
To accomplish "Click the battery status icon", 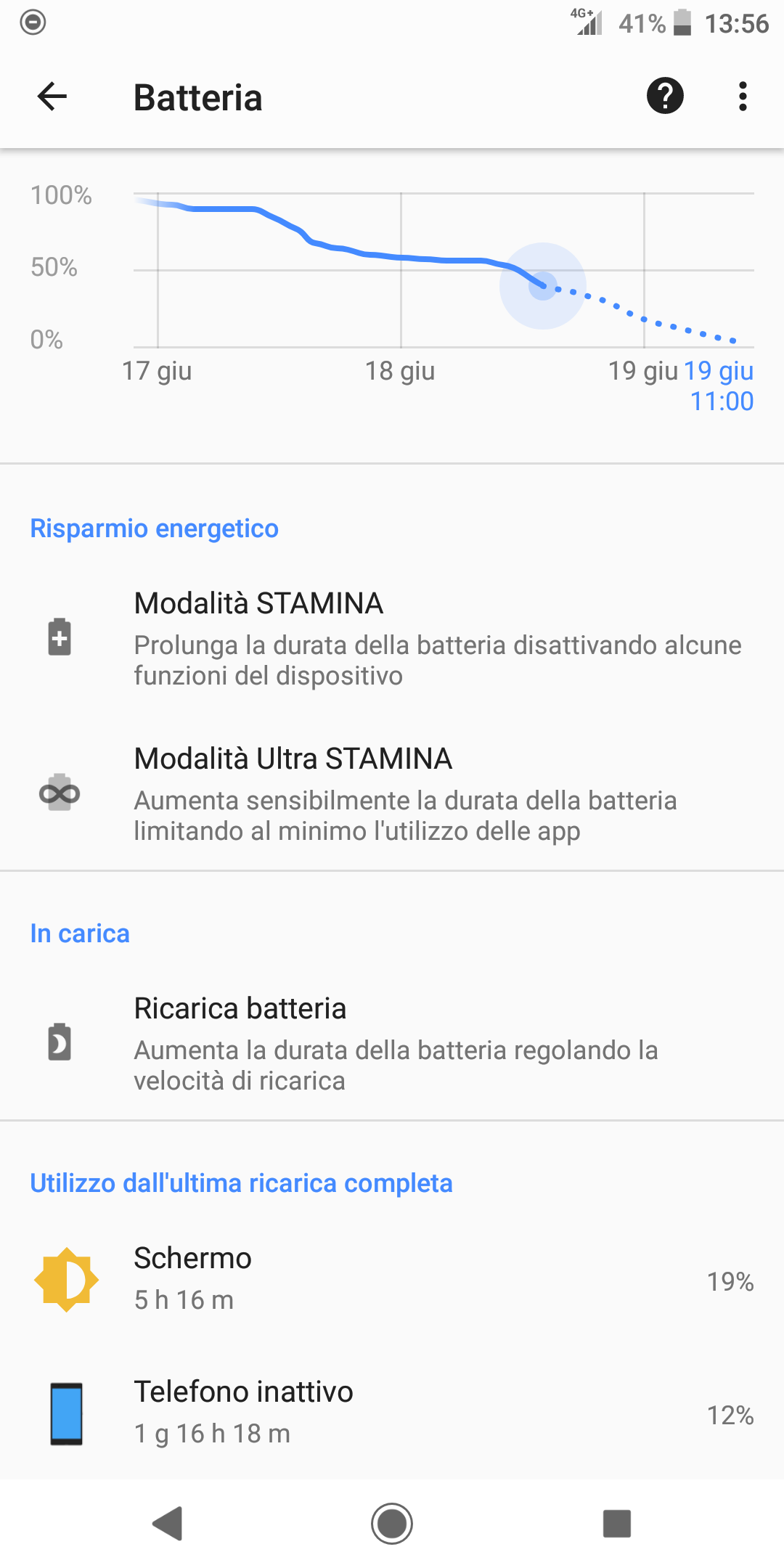I will pyautogui.click(x=682, y=23).
